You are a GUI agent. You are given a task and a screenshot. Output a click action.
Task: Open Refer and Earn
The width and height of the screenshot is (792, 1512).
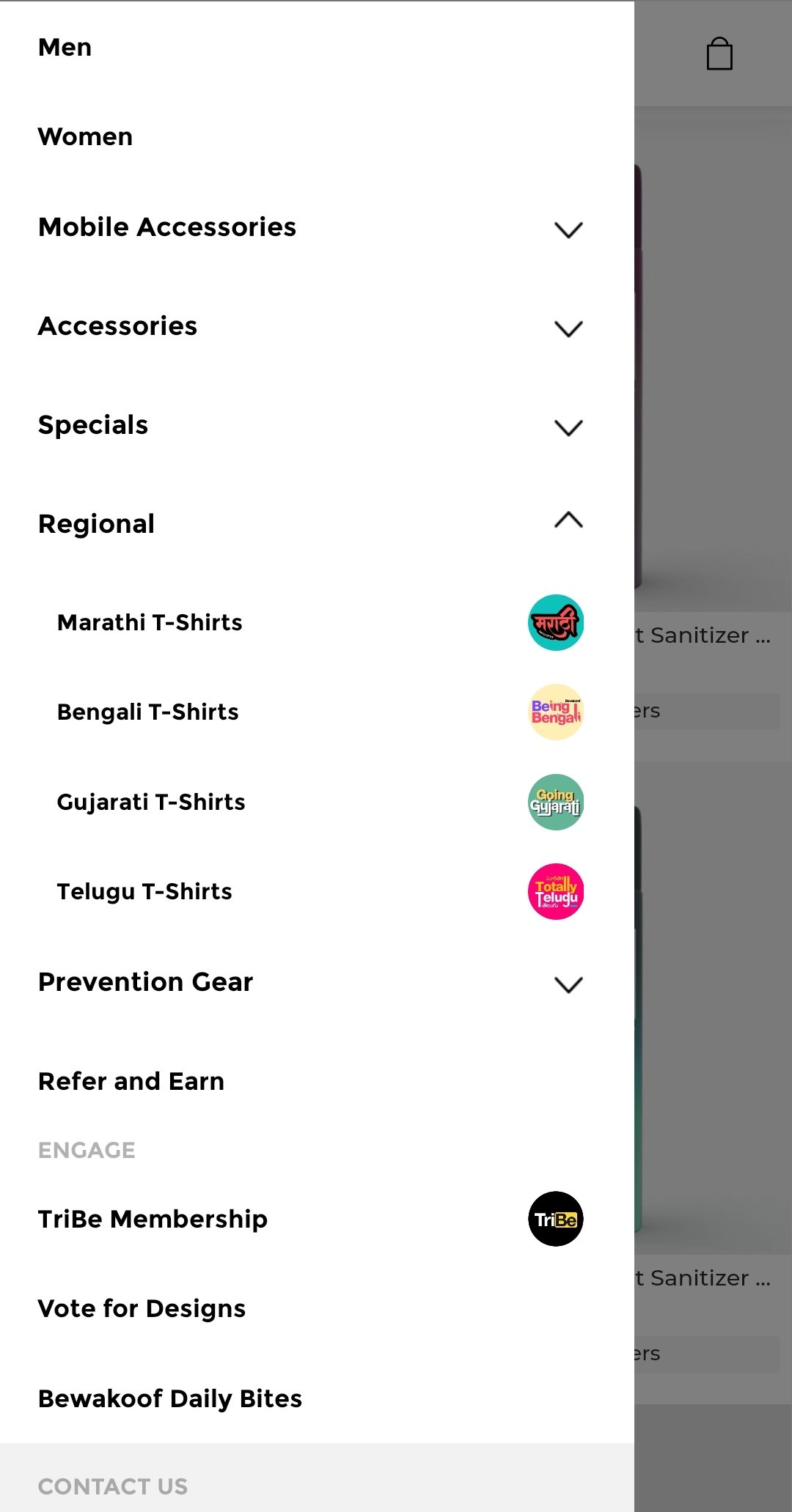click(131, 1081)
